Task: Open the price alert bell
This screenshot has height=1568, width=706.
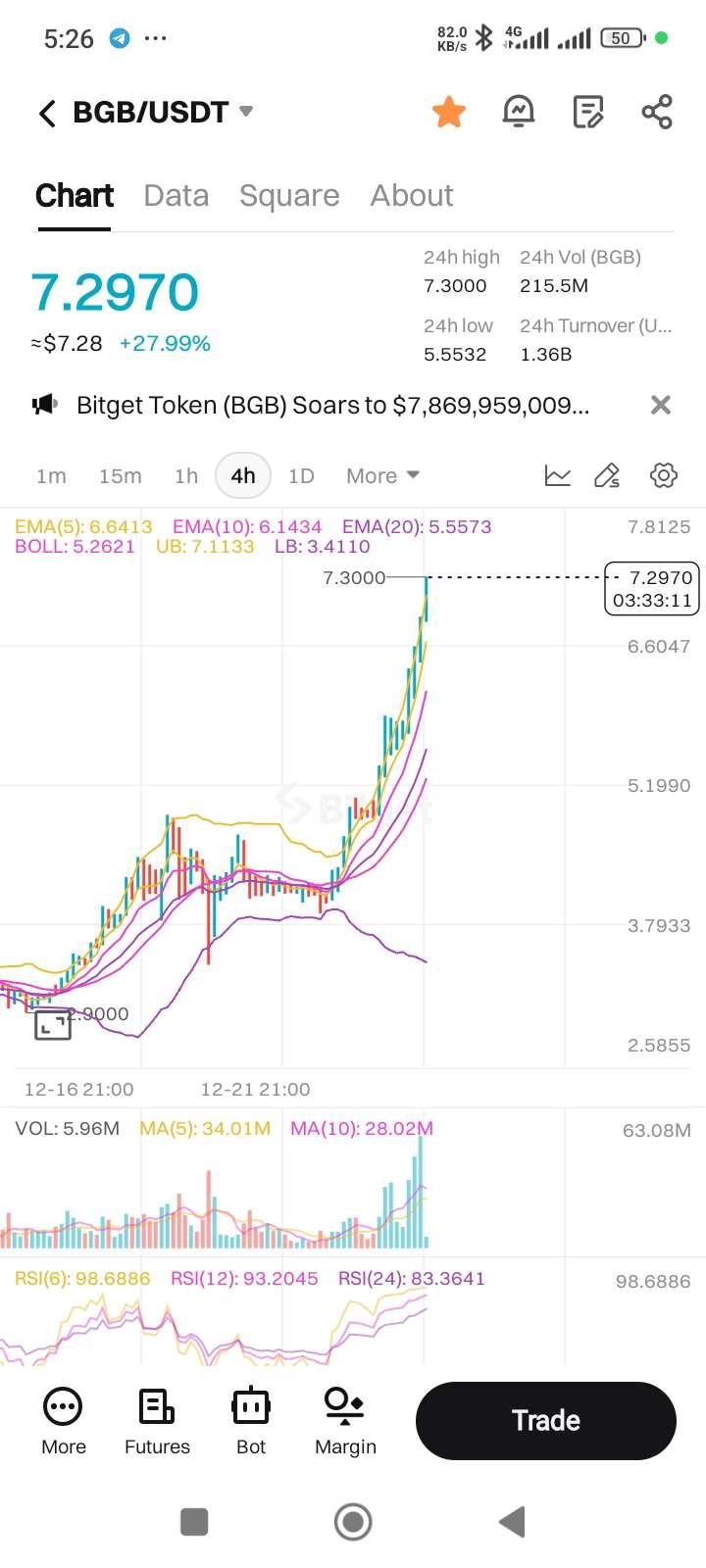Action: pyautogui.click(x=519, y=112)
